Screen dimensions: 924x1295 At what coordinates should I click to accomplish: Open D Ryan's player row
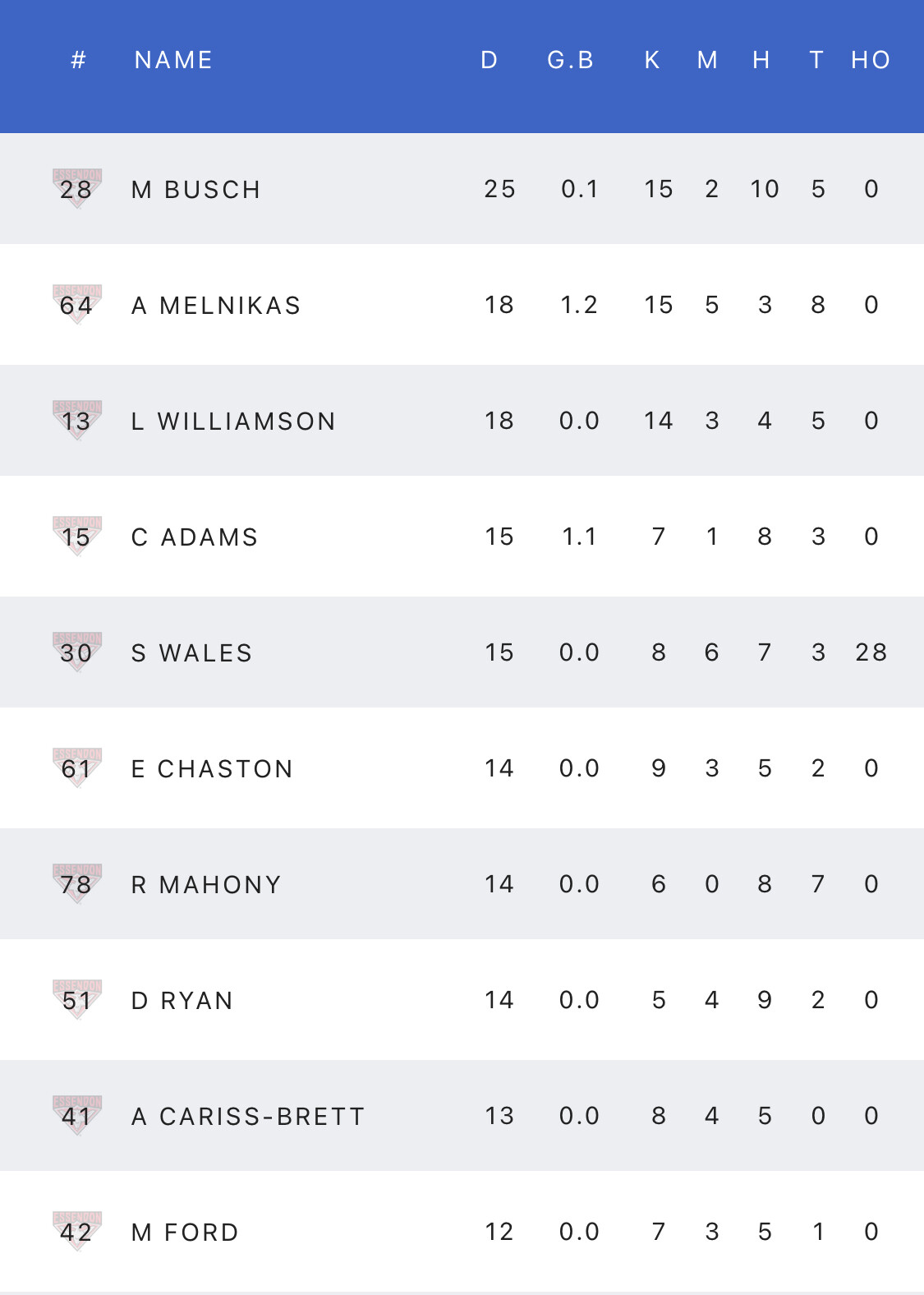click(182, 1001)
